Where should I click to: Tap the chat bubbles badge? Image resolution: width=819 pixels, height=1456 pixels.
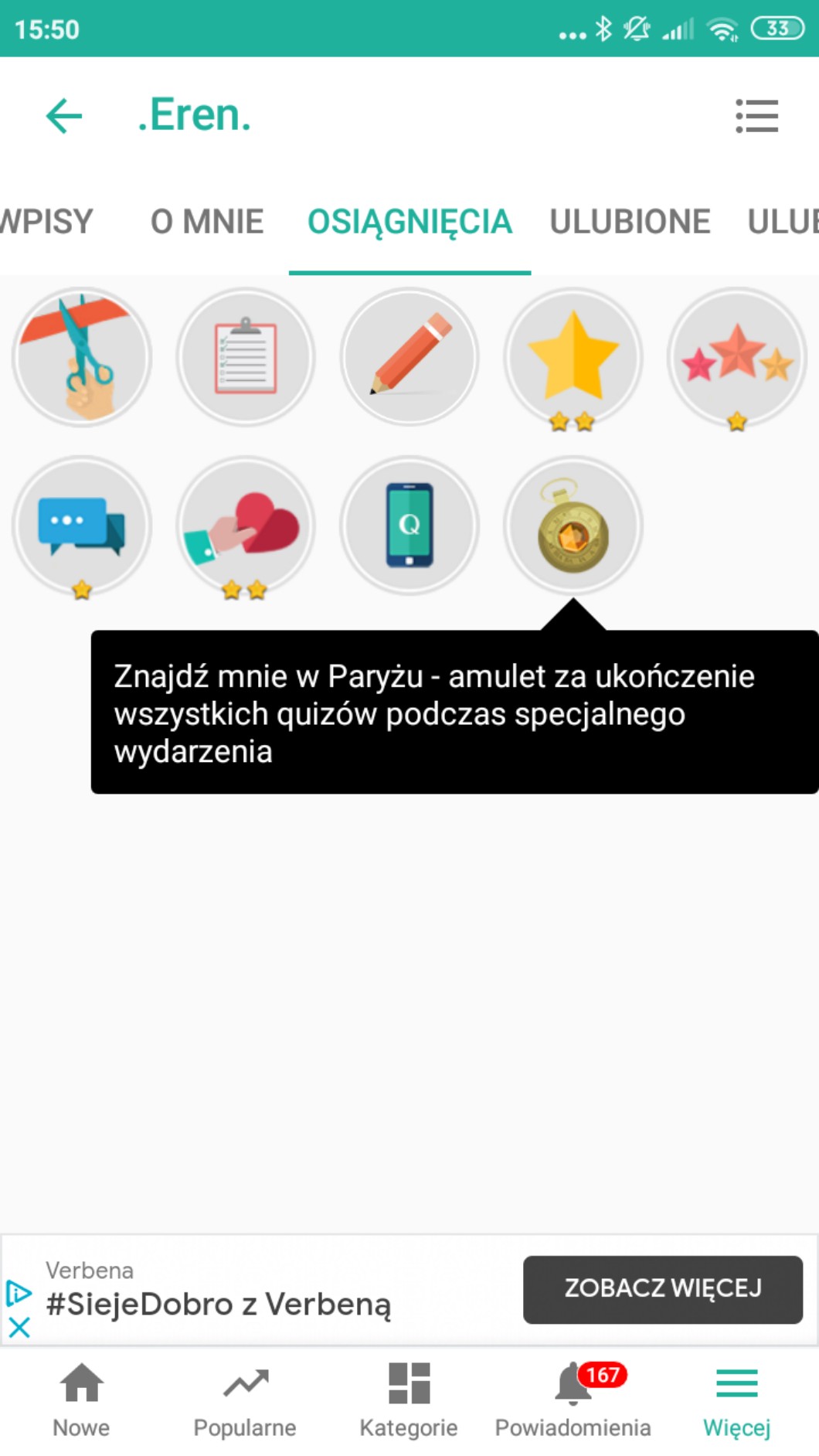tap(82, 526)
